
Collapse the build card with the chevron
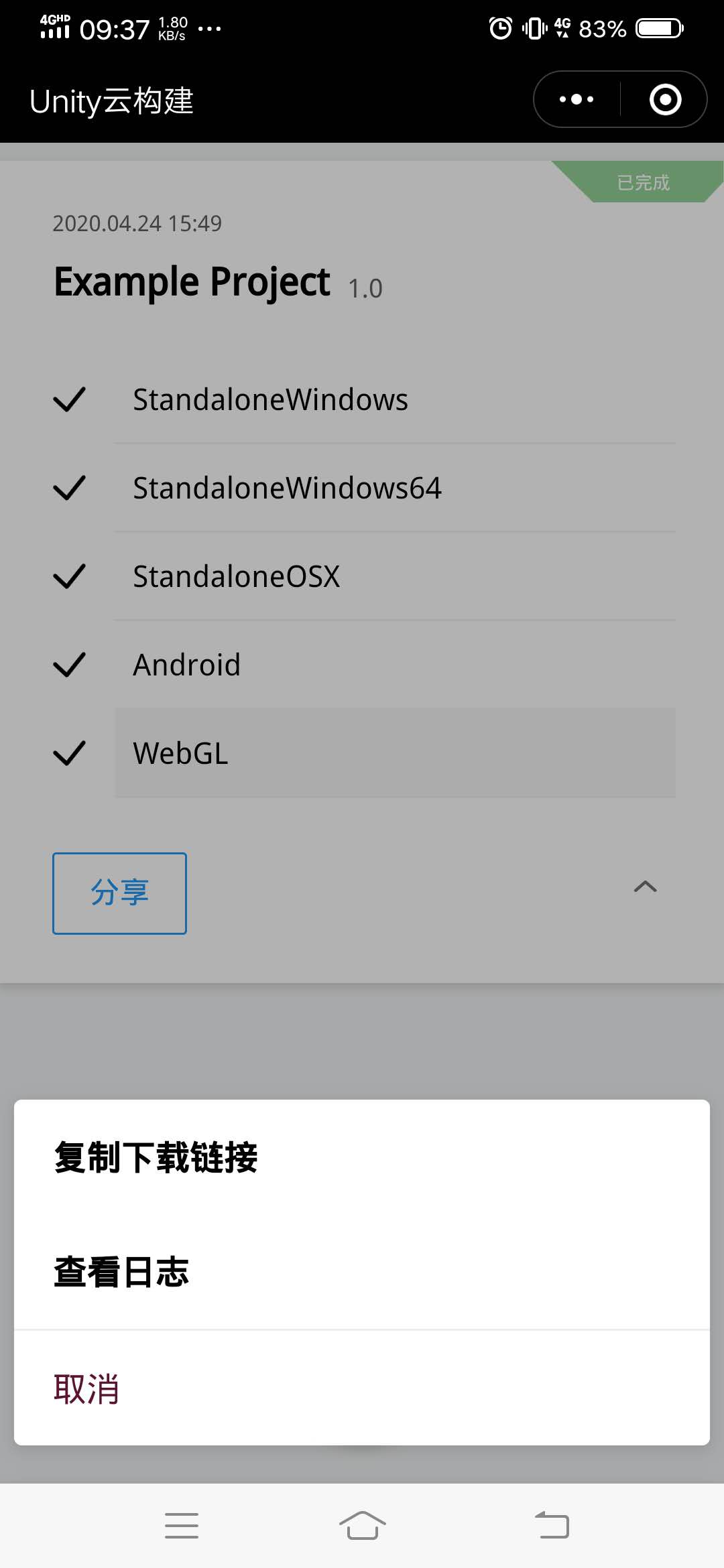click(x=646, y=886)
